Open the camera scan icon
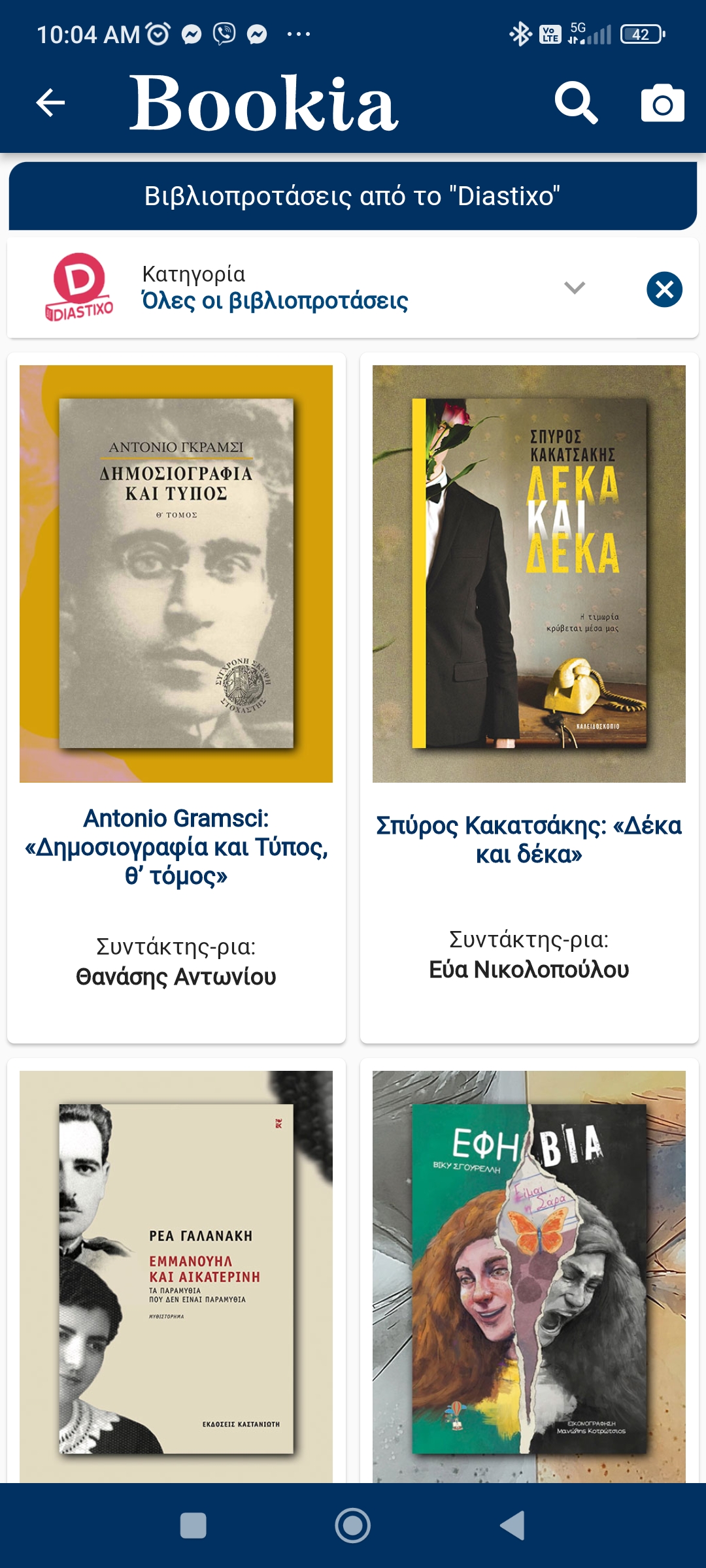Viewport: 706px width, 1568px height. coord(662,103)
